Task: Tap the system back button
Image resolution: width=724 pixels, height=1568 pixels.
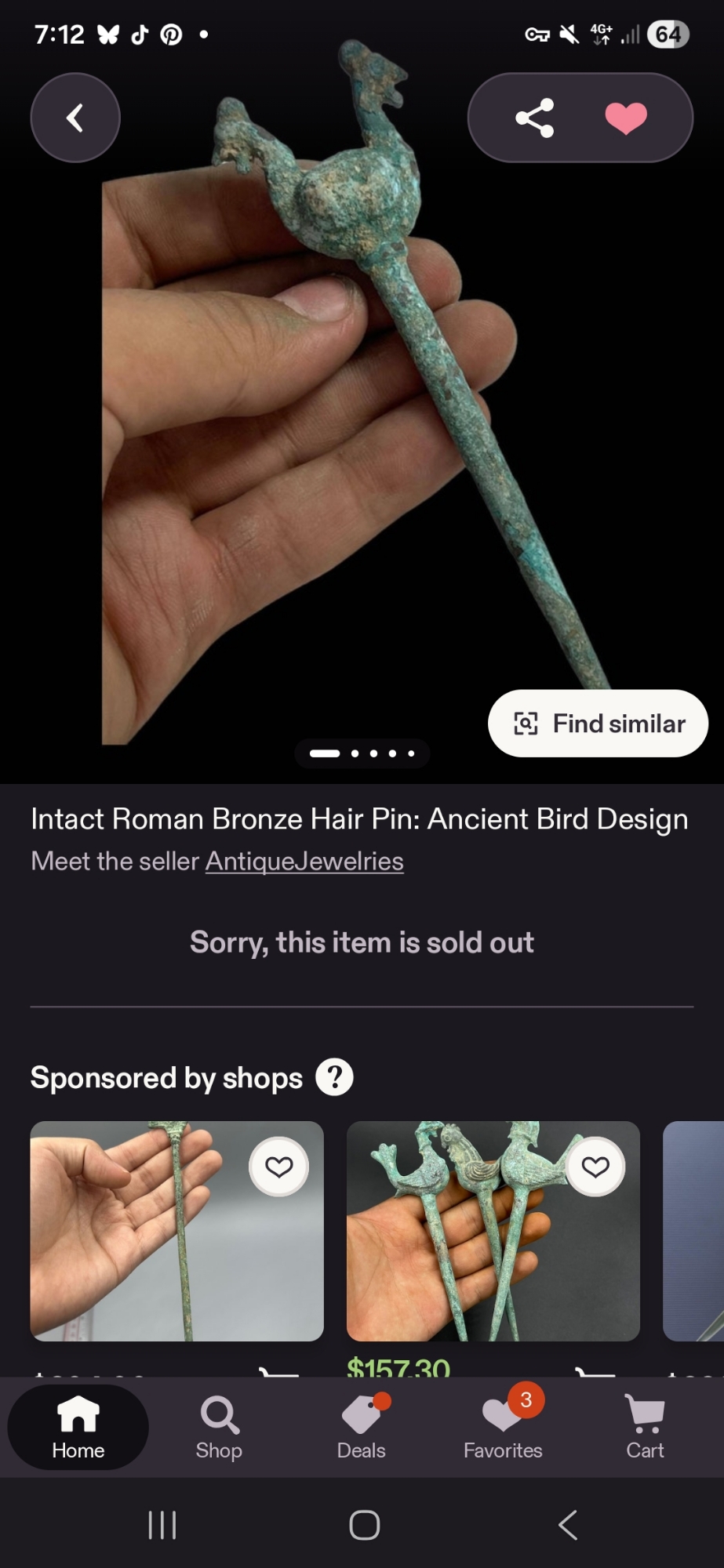Action: point(568,1525)
